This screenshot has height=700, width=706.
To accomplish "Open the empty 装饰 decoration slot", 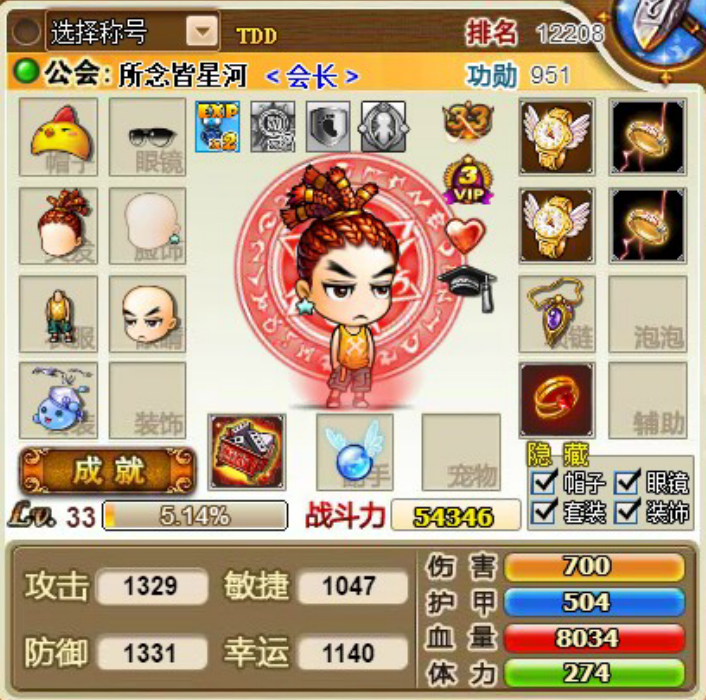I will [147, 400].
